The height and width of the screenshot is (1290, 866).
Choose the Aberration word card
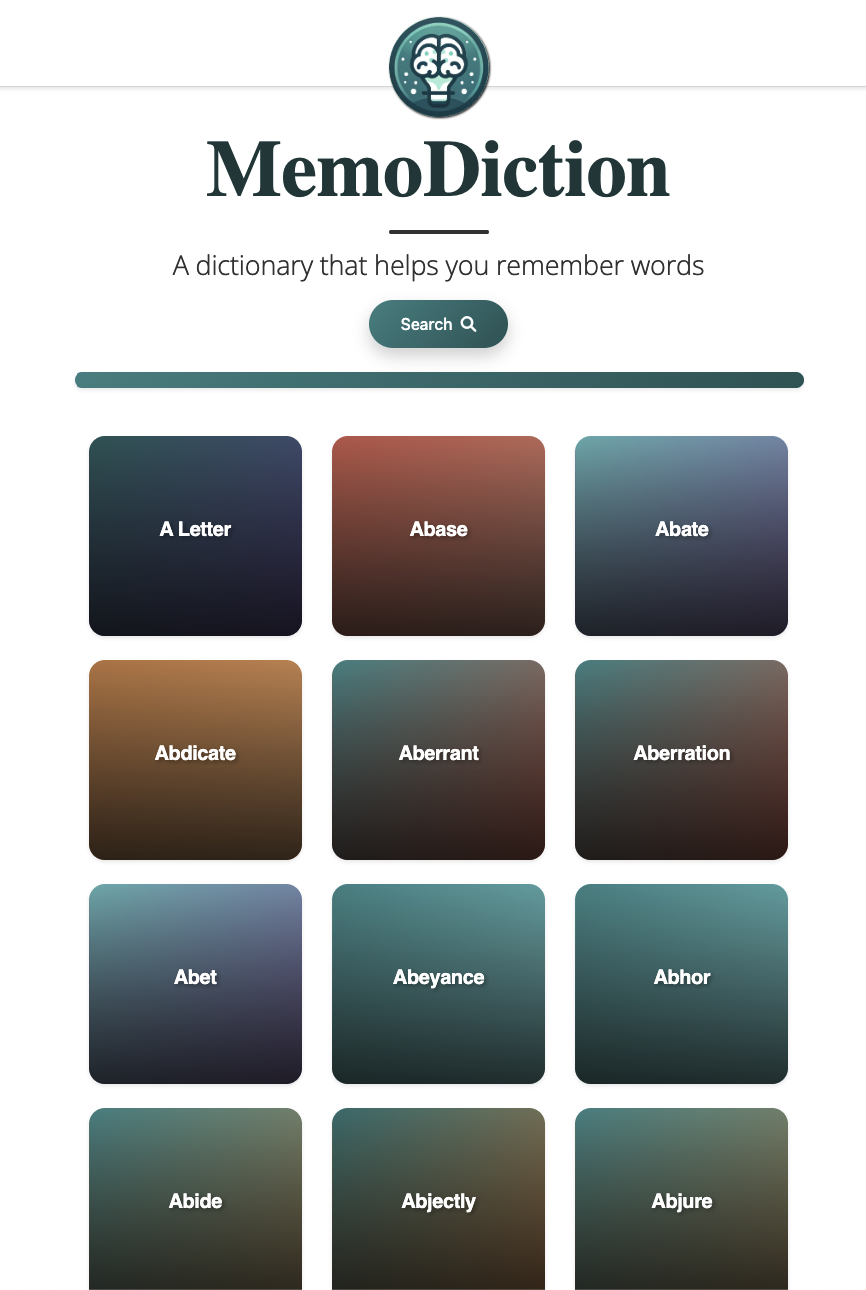click(681, 759)
